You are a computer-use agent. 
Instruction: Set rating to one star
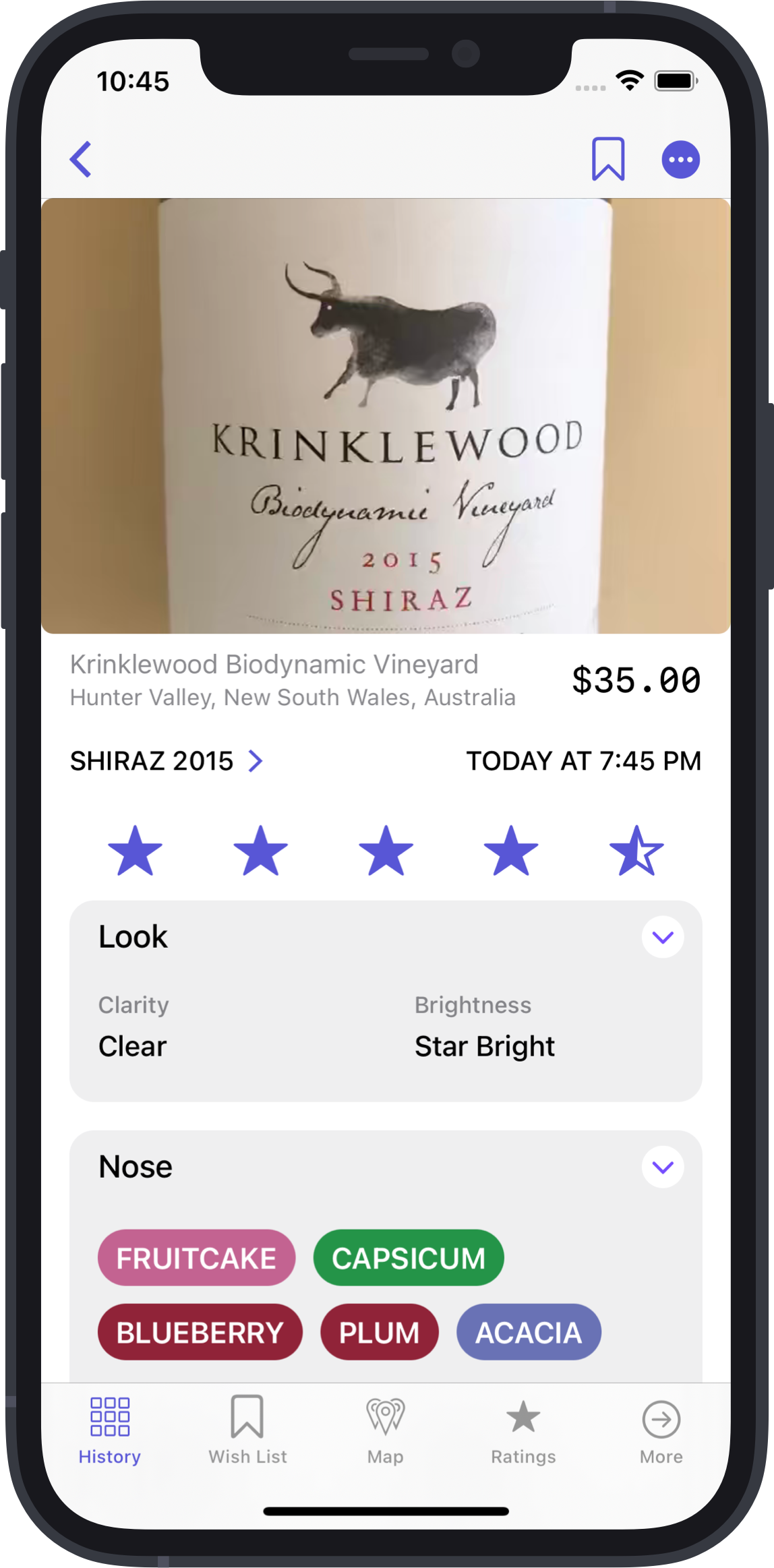pos(135,851)
